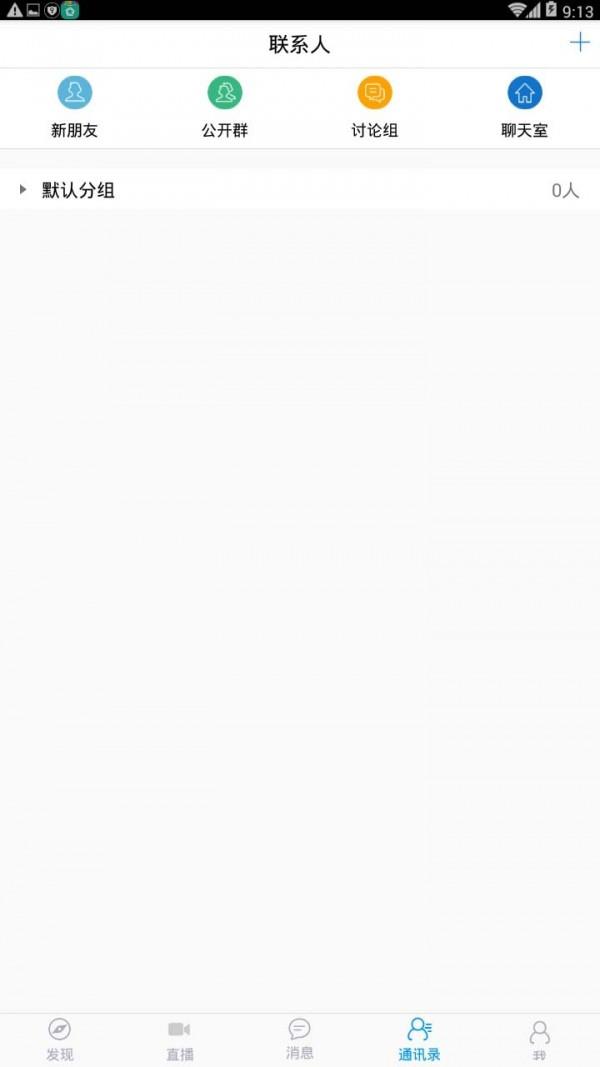Screen dimensions: 600x1067
Task: Tap the plus icon to add a contact
Action: click(579, 43)
